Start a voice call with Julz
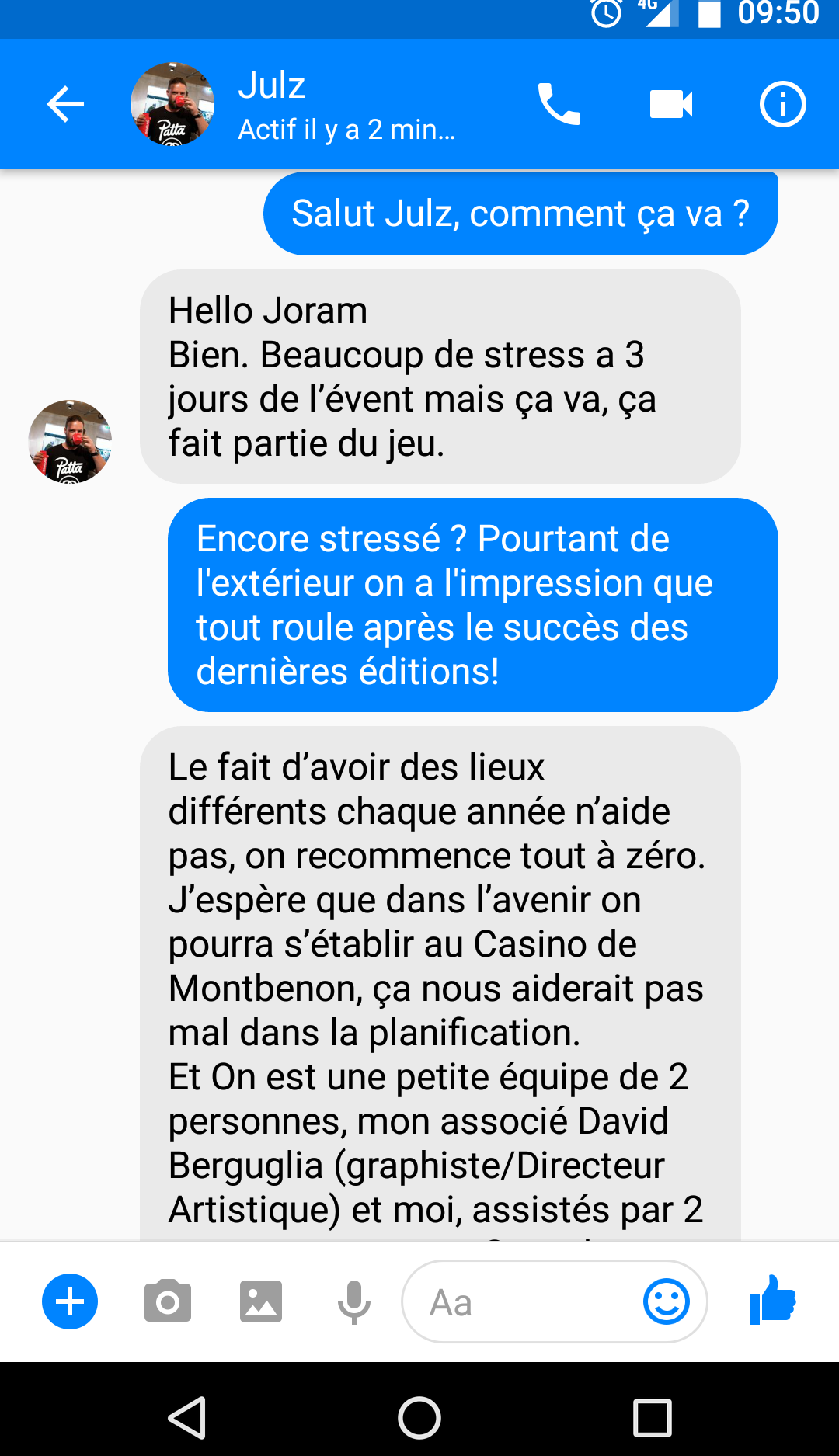 point(559,105)
